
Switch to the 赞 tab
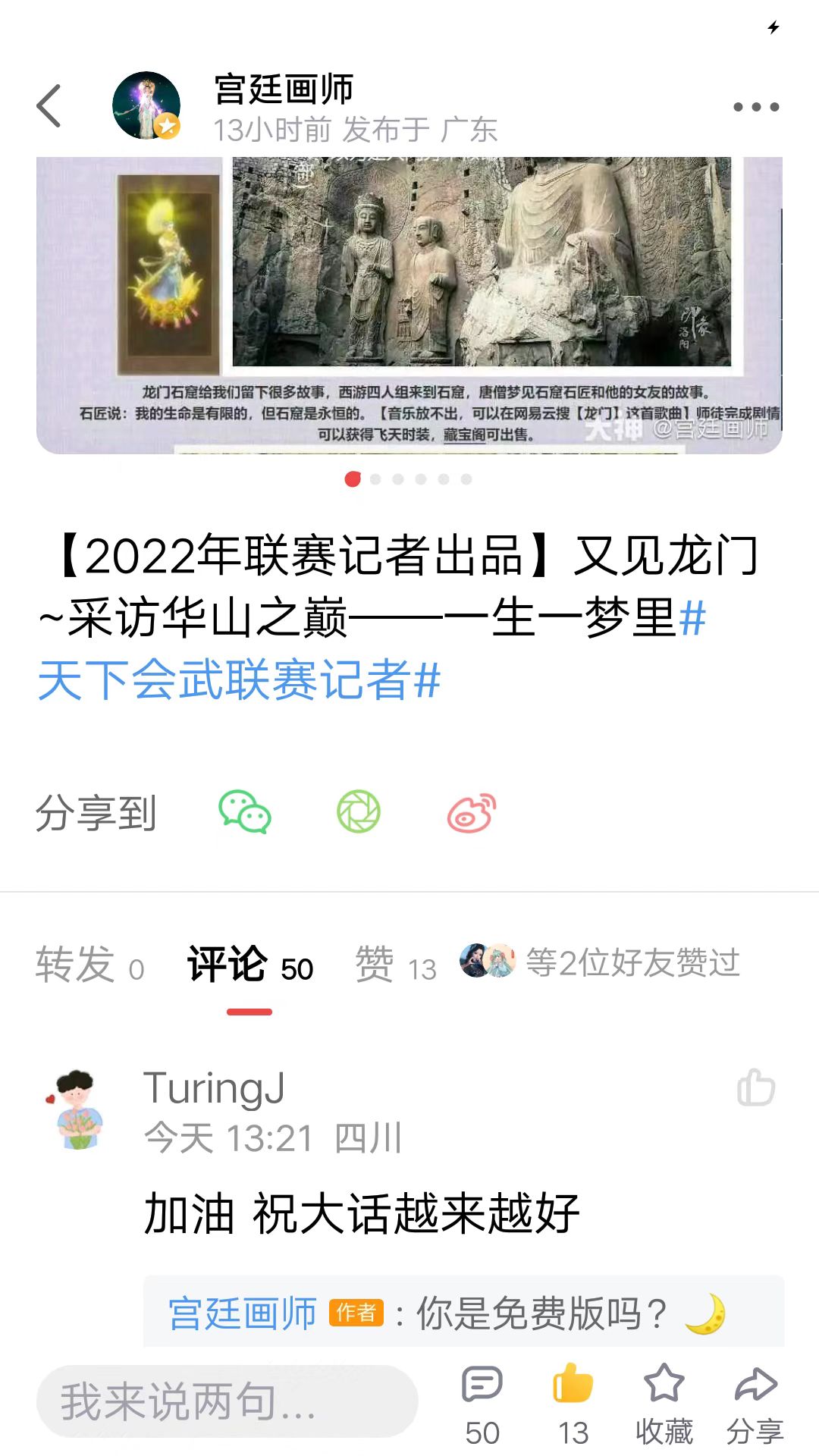pos(396,965)
